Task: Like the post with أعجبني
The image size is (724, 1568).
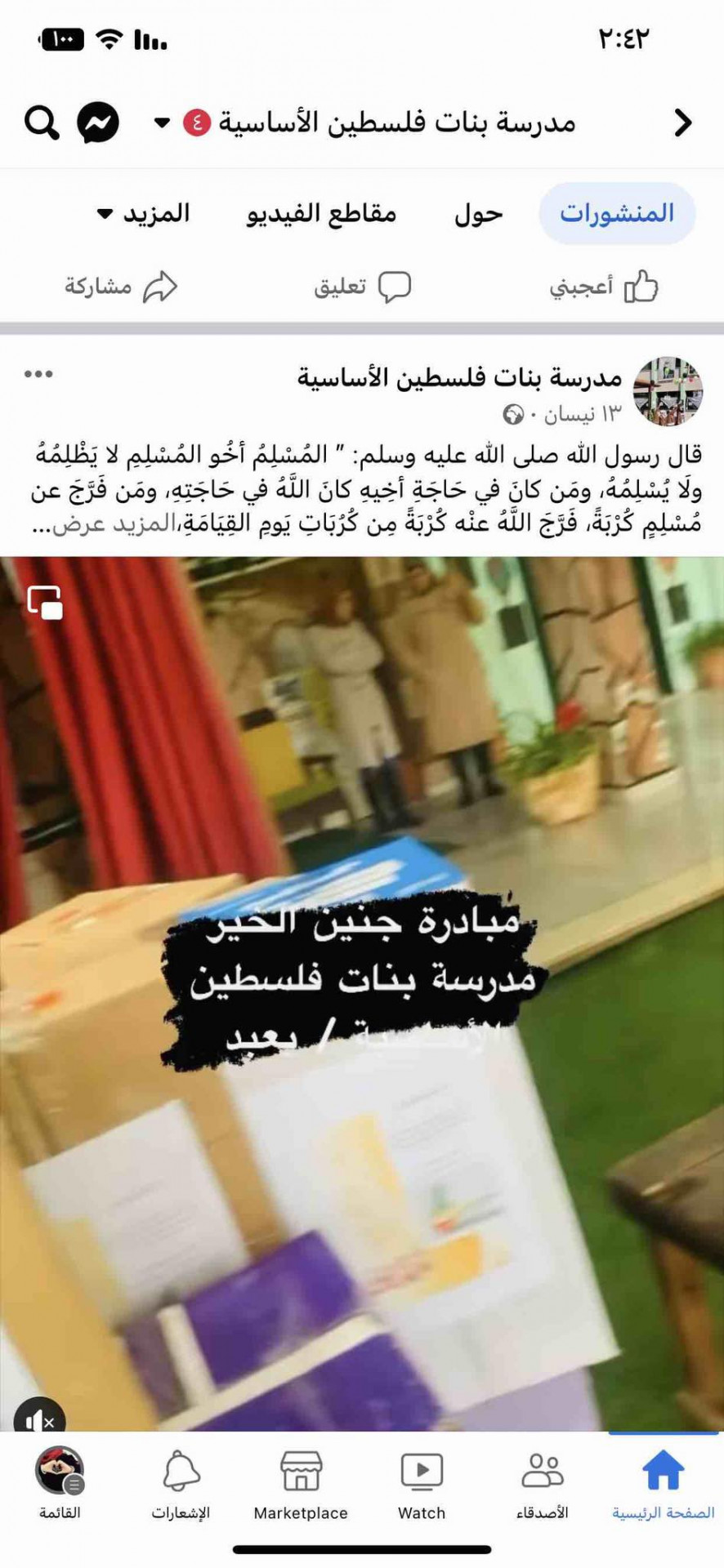Action: click(x=603, y=287)
